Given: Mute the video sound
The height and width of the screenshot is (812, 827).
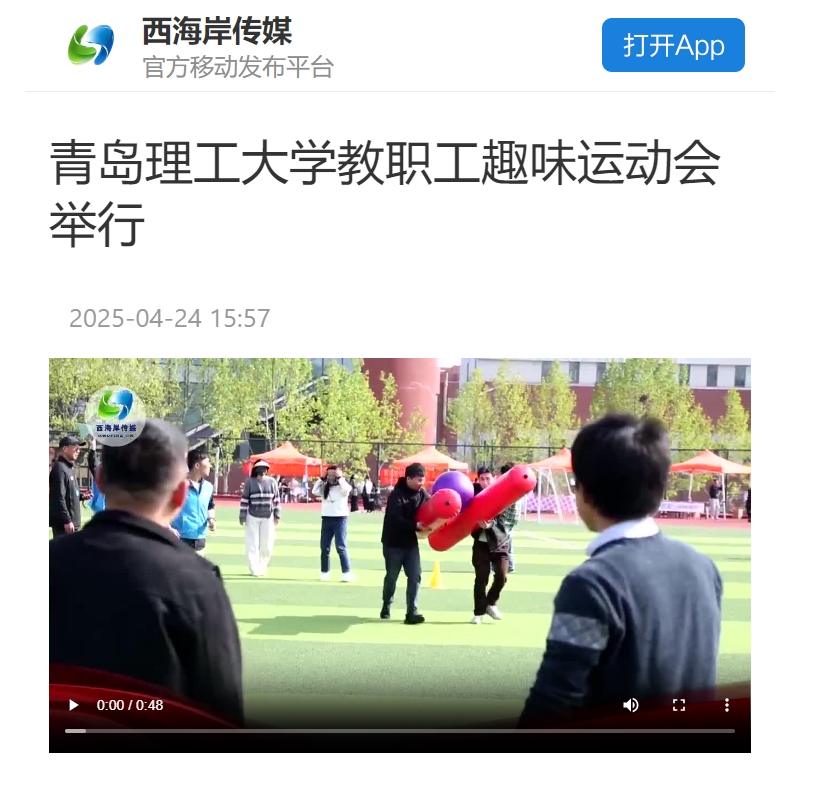Looking at the screenshot, I should (x=630, y=705).
